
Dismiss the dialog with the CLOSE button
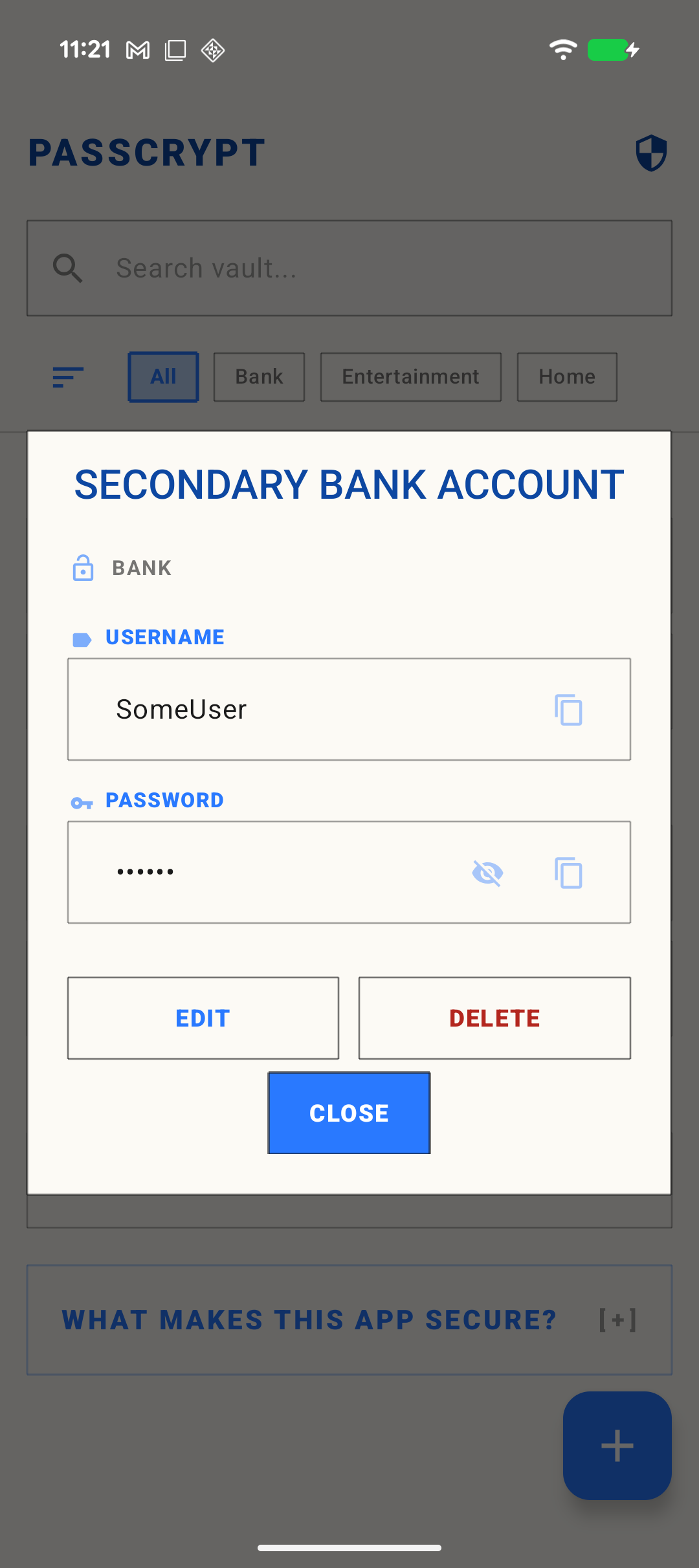point(349,1112)
